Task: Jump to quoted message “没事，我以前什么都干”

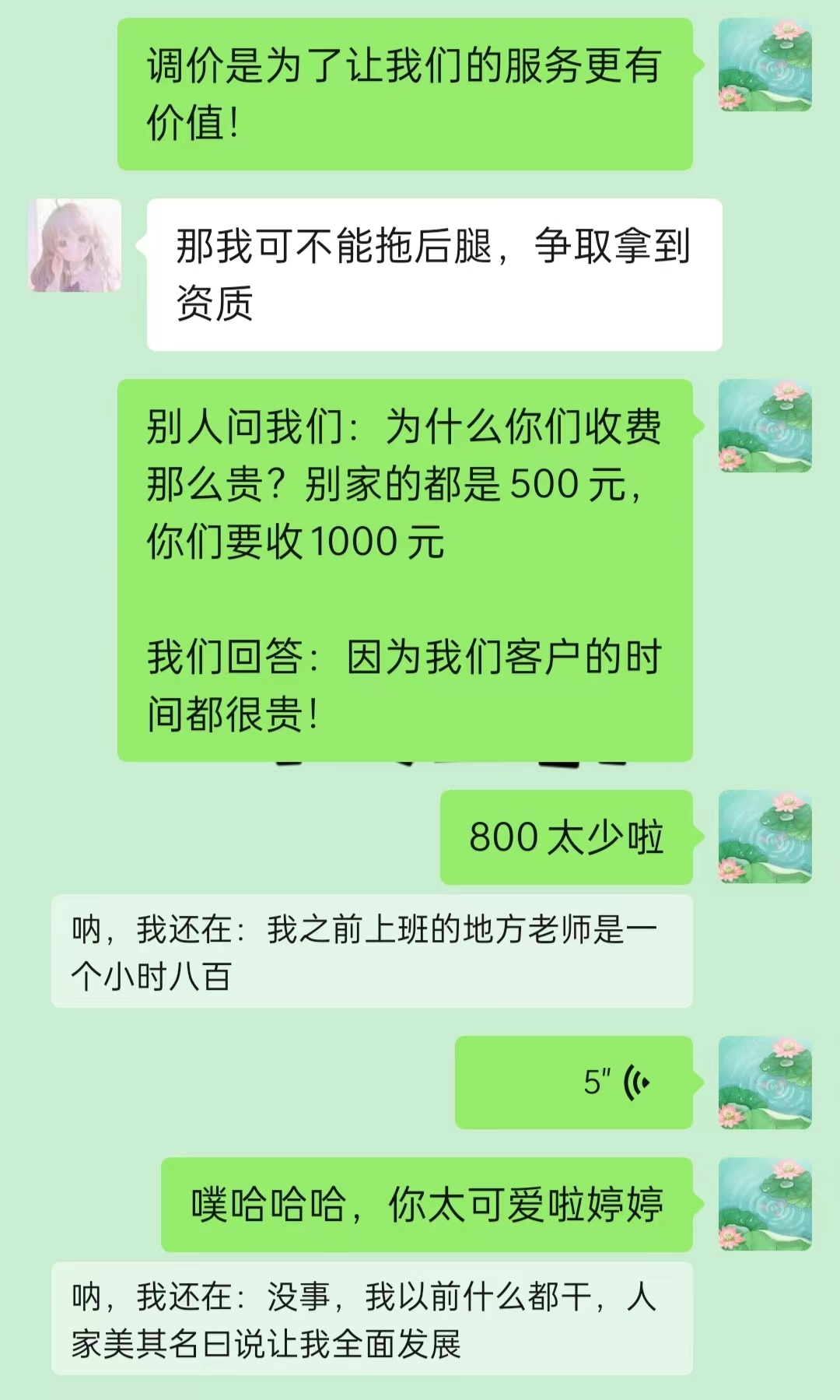Action: click(x=372, y=1319)
